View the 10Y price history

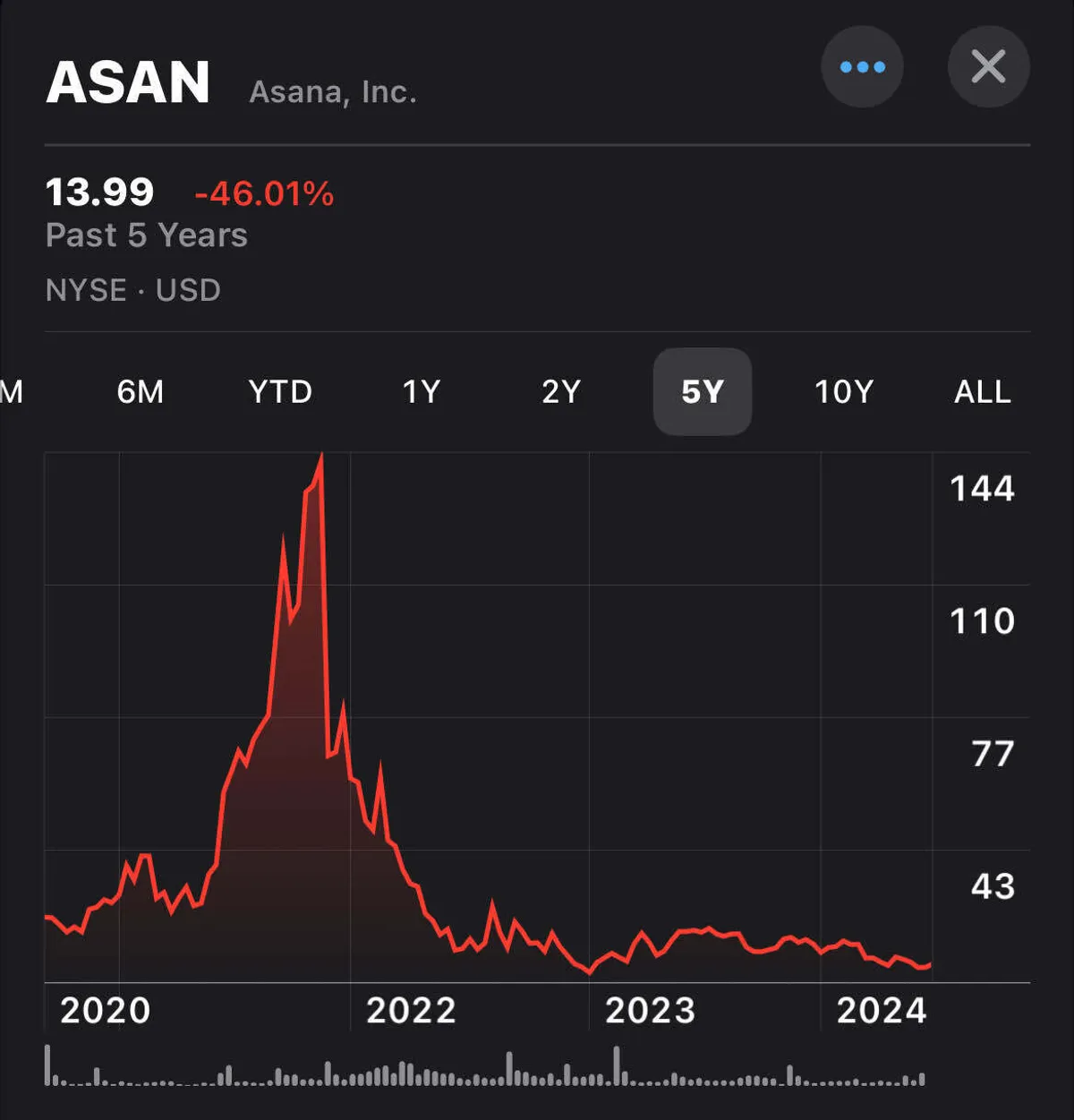coord(843,392)
